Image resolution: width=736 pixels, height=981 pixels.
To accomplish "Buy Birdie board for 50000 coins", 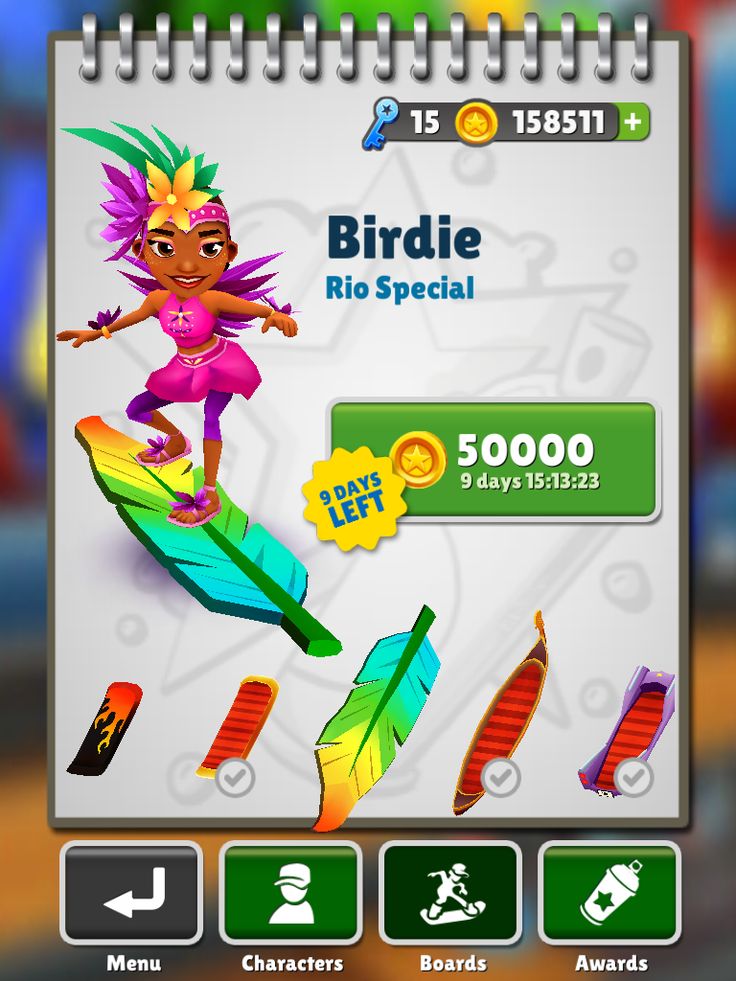I will click(x=493, y=460).
